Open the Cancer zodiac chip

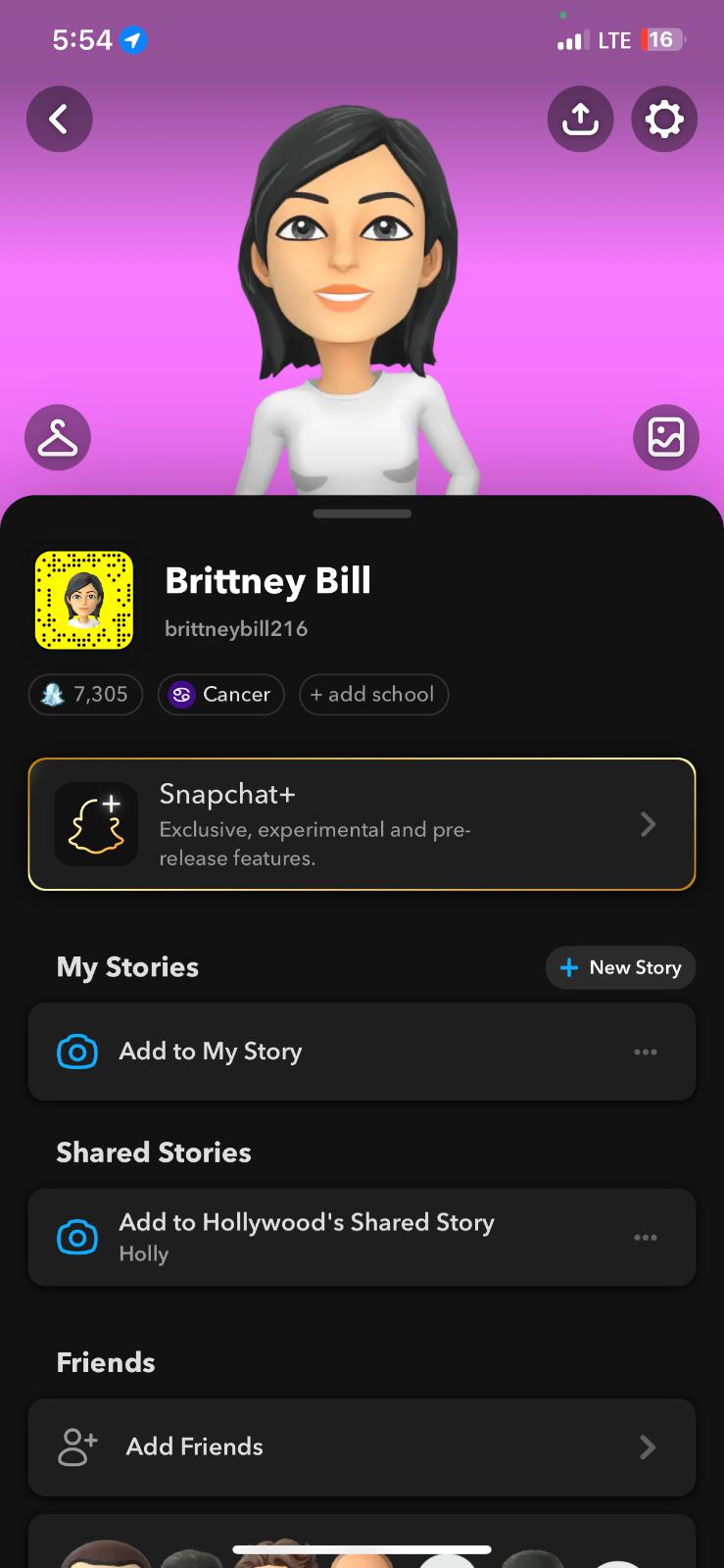coord(221,695)
